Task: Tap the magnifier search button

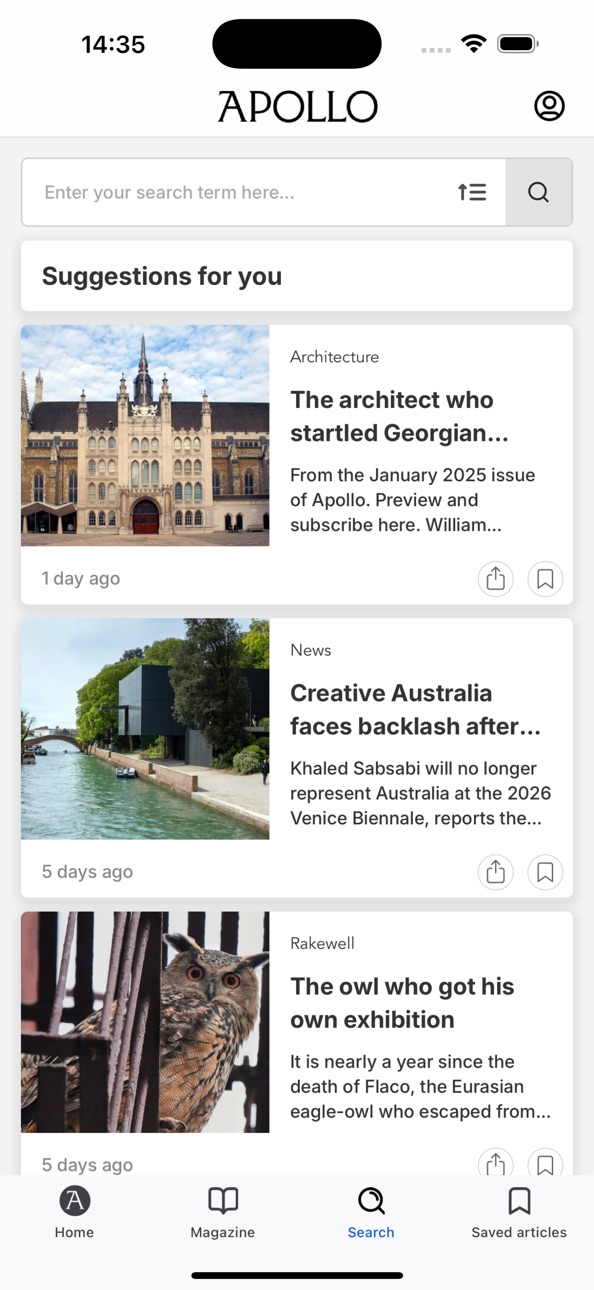Action: [539, 192]
